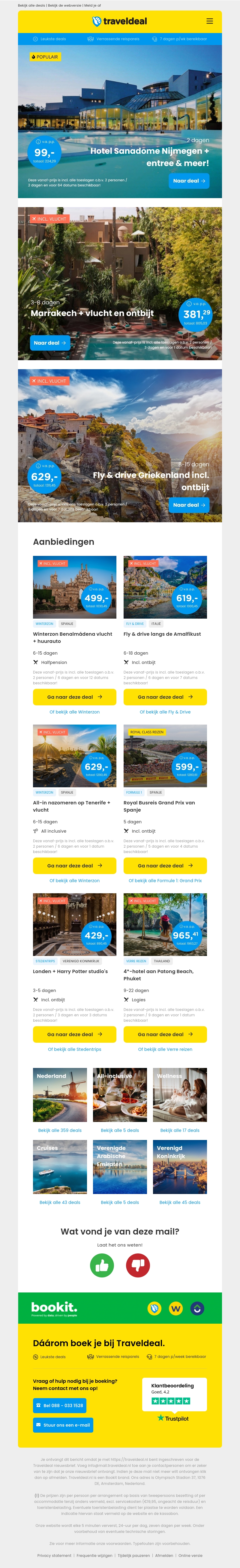The width and height of the screenshot is (240, 1568).
Task: Call via Bel 088 - 033 1528
Action: click(60, 1406)
